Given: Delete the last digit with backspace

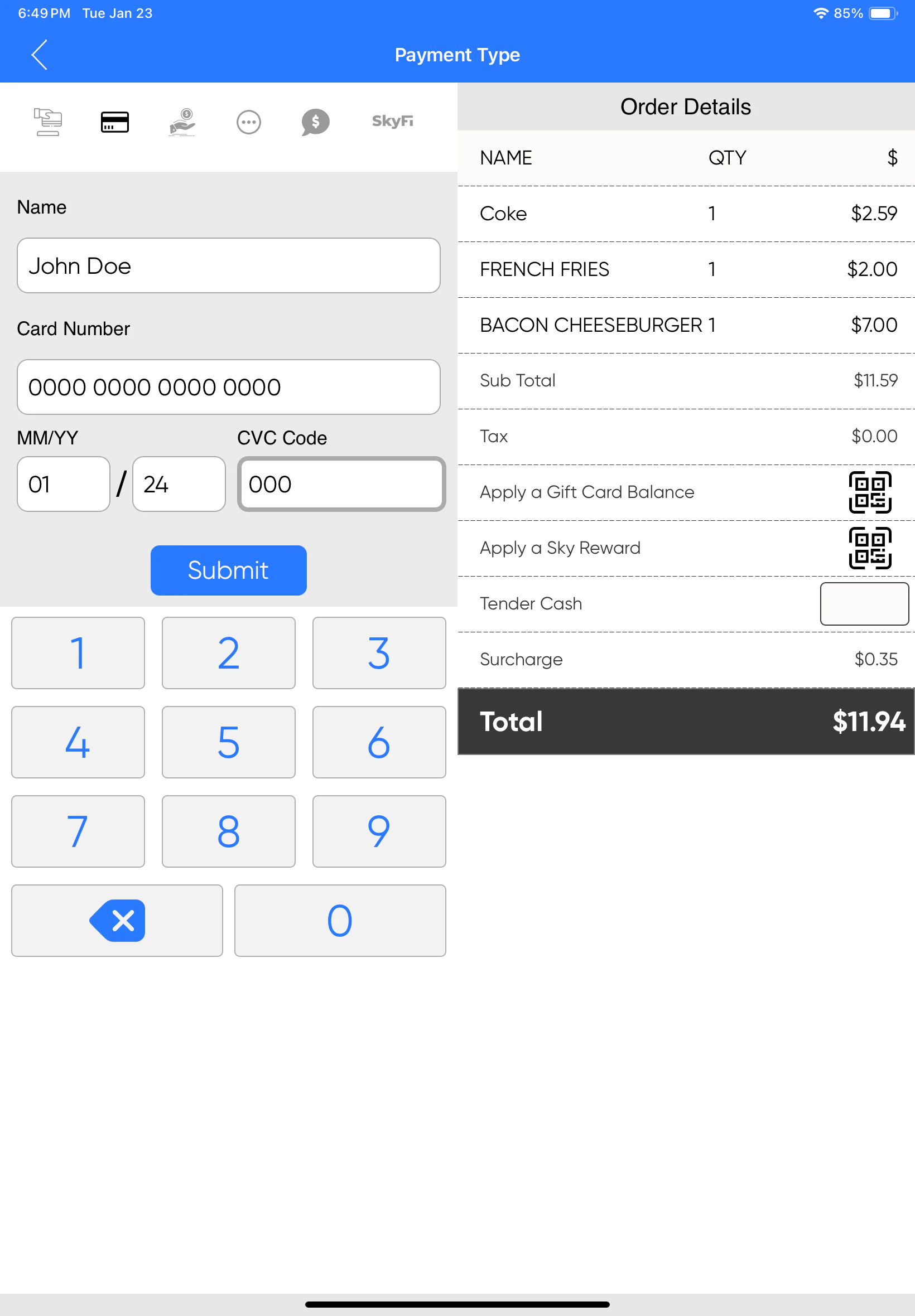Looking at the screenshot, I should 117,921.
